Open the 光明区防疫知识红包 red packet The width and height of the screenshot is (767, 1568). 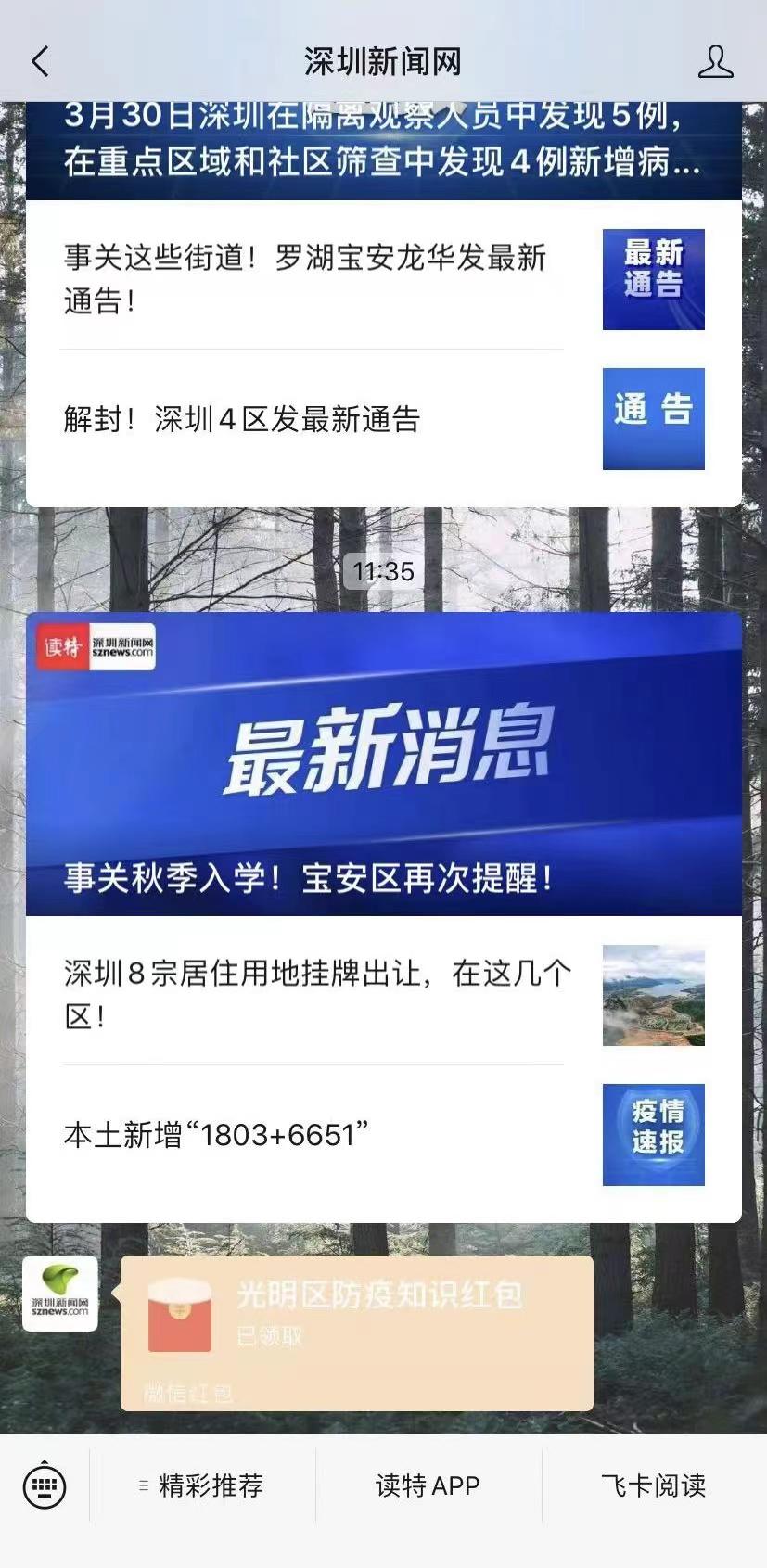pos(356,1332)
